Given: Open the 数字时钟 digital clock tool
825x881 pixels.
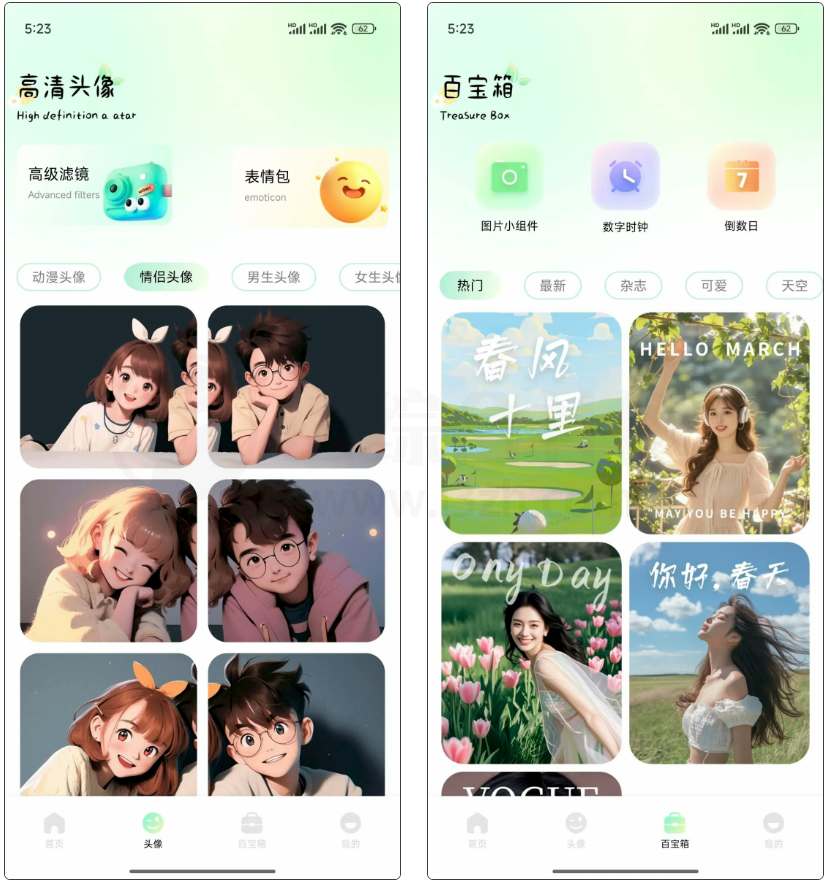Looking at the screenshot, I should point(625,188).
